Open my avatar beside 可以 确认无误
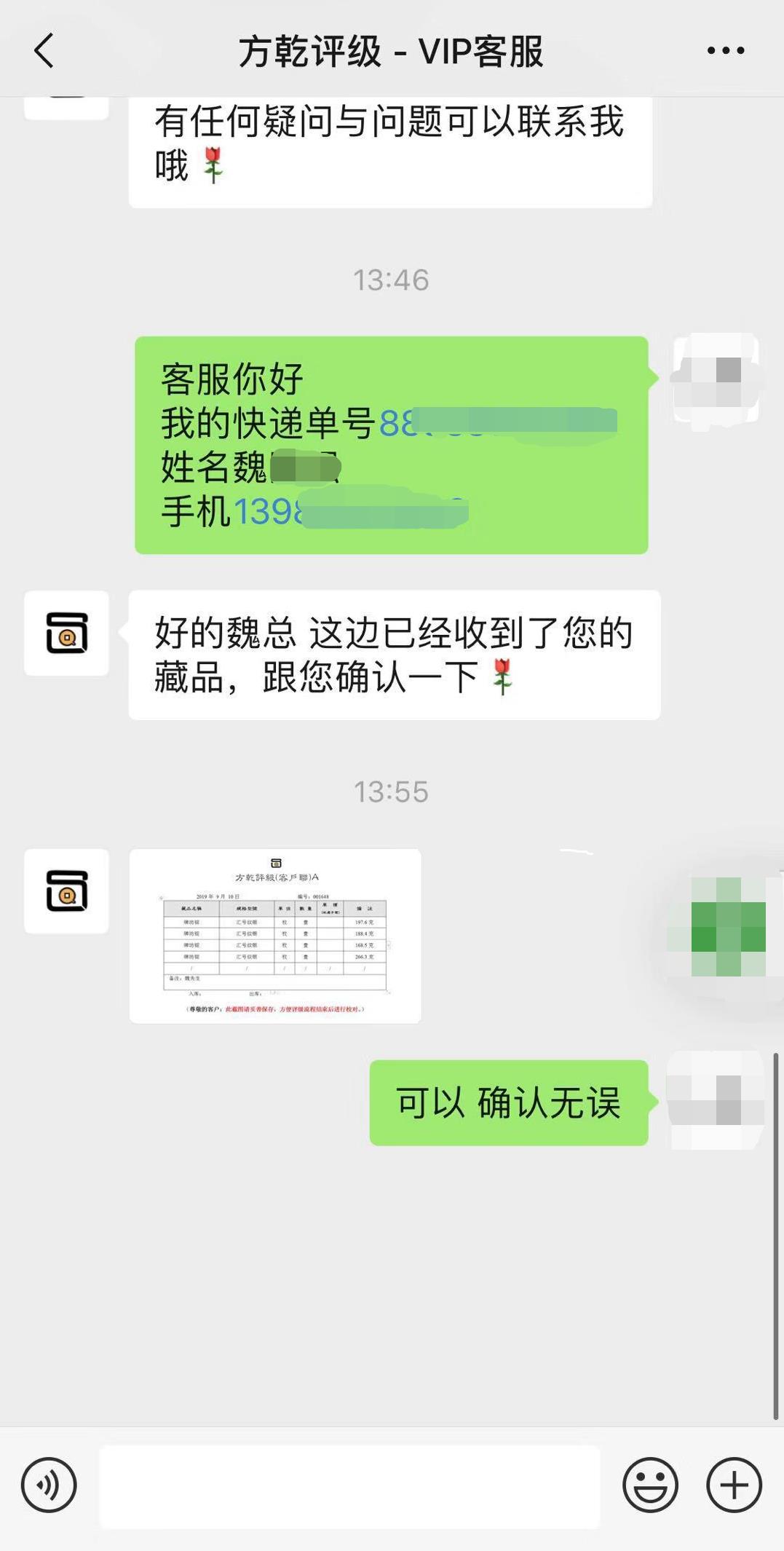The image size is (784, 1551). (716, 1100)
